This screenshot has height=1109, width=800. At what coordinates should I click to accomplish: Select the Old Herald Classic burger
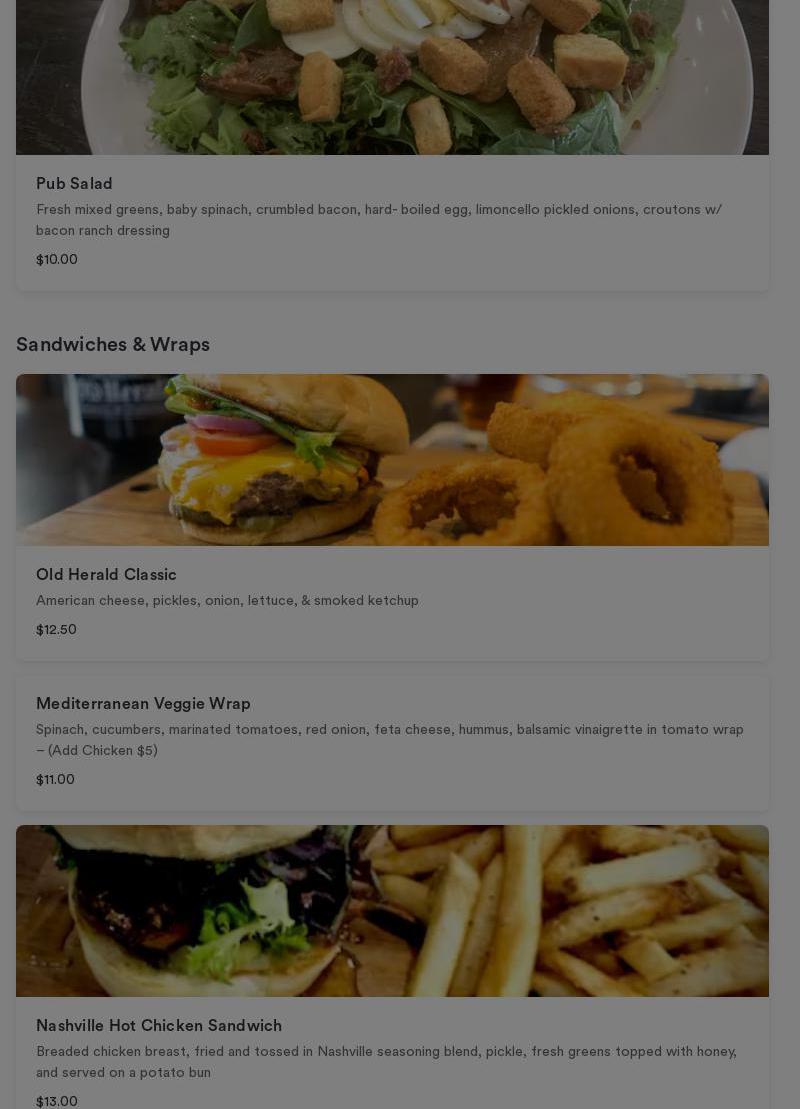tap(106, 575)
